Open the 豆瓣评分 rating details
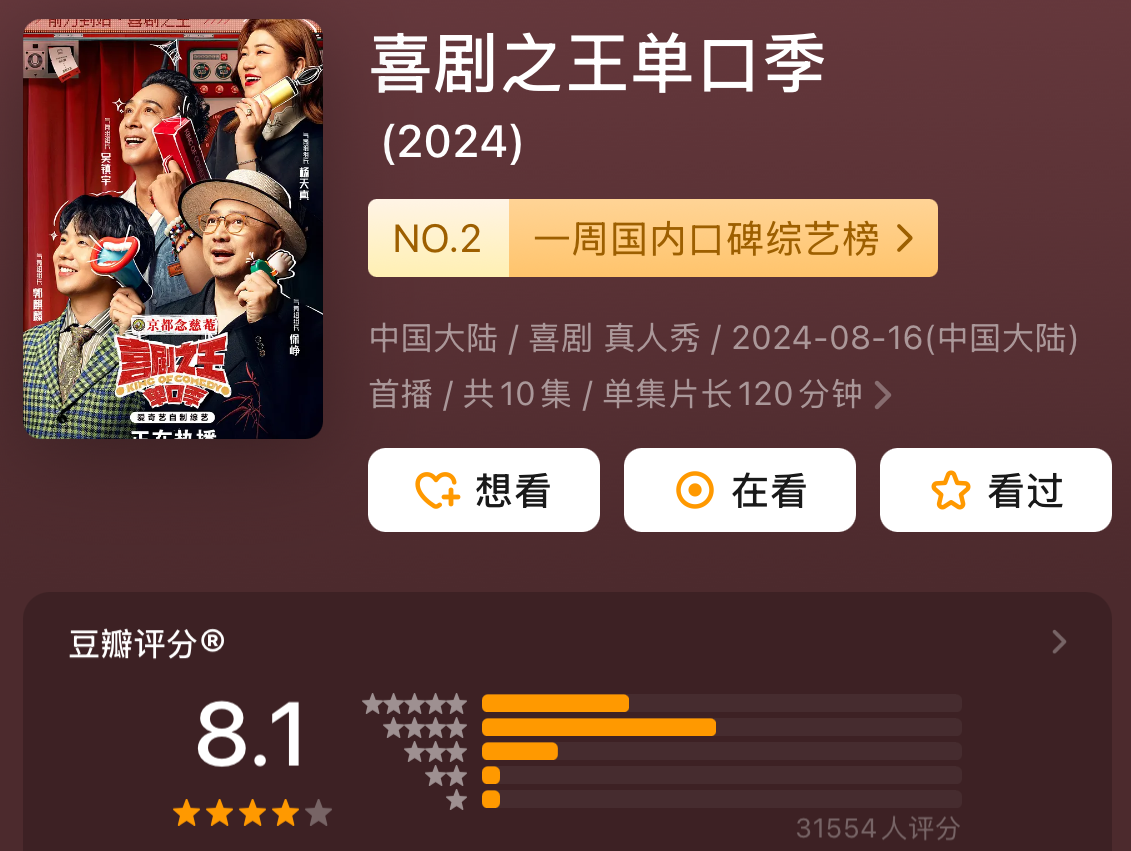 pyautogui.click(x=1059, y=642)
